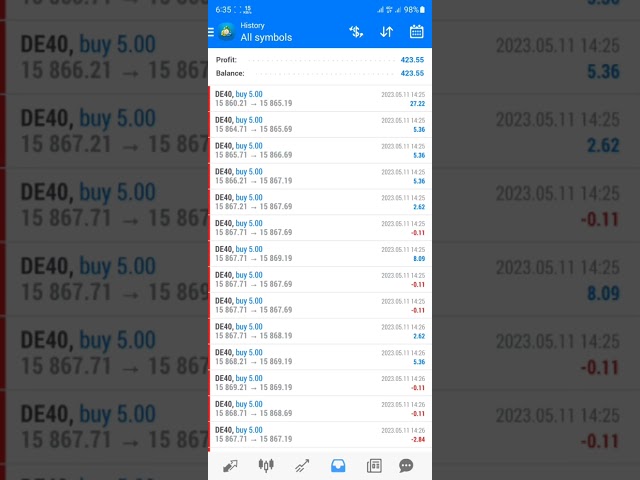The height and width of the screenshot is (480, 640).
Task: Switch to the News tab
Action: (x=374, y=465)
